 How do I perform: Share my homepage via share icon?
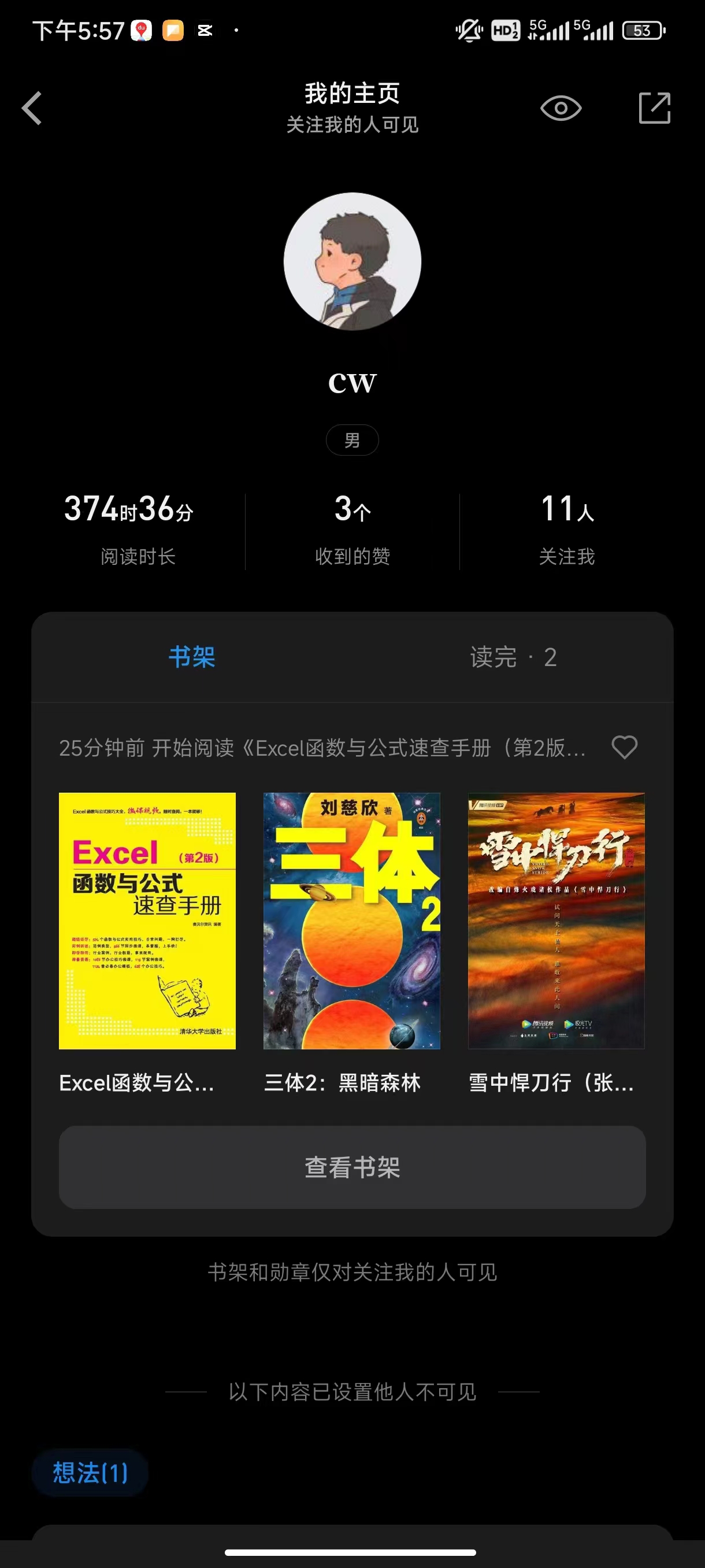coord(654,108)
